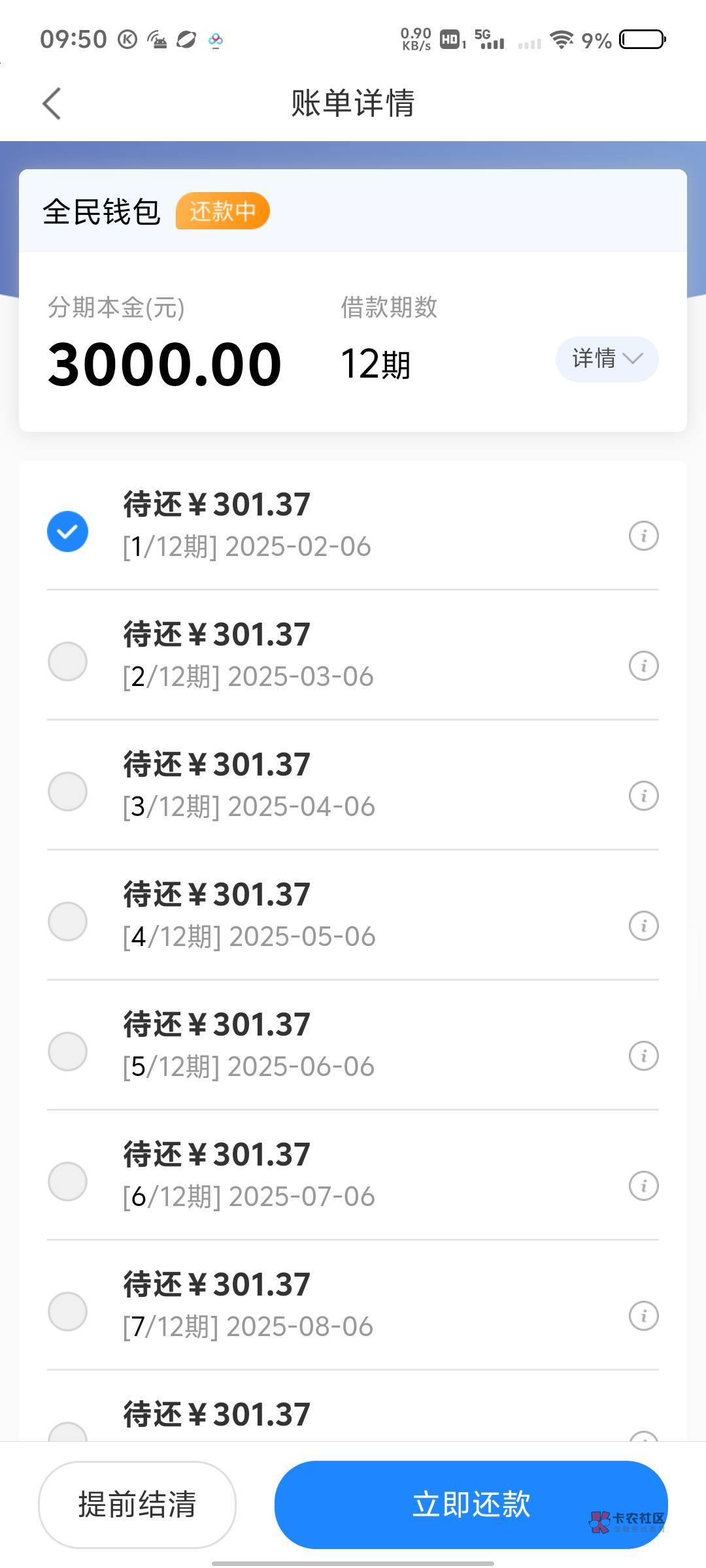Select installment 2/12期 due 2025-03-06
Viewport: 706px width, 1568px height.
point(67,661)
